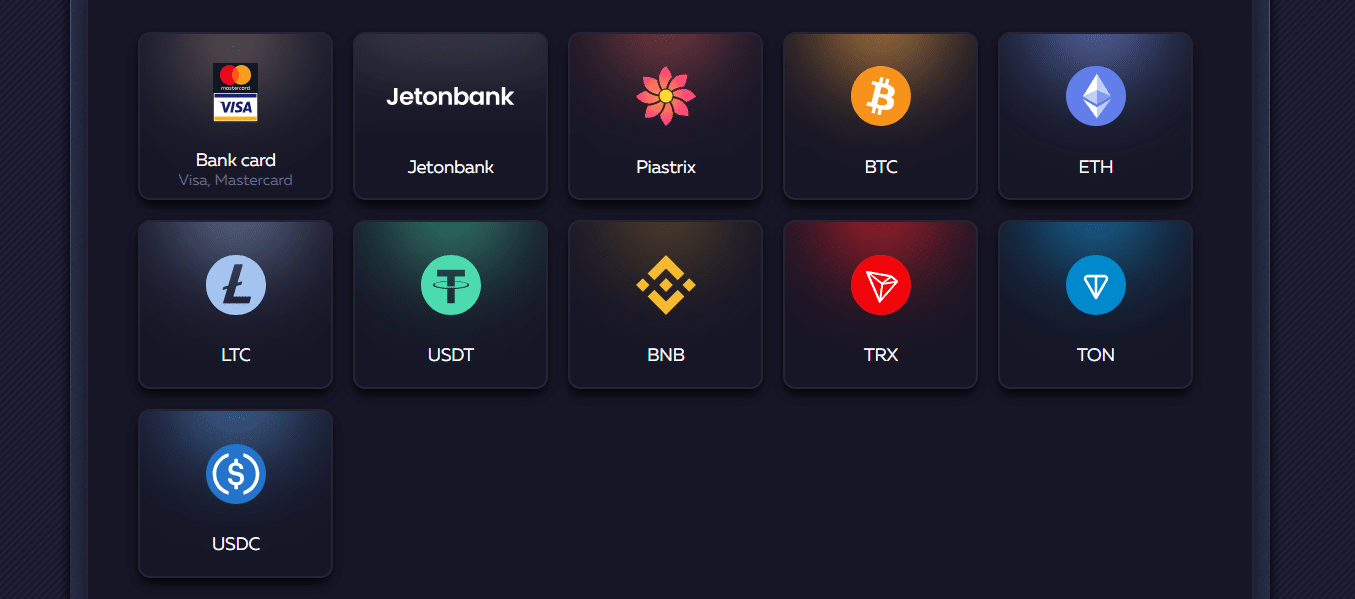Choose Jetonbank as payment option
The width and height of the screenshot is (1355, 599).
(x=450, y=116)
